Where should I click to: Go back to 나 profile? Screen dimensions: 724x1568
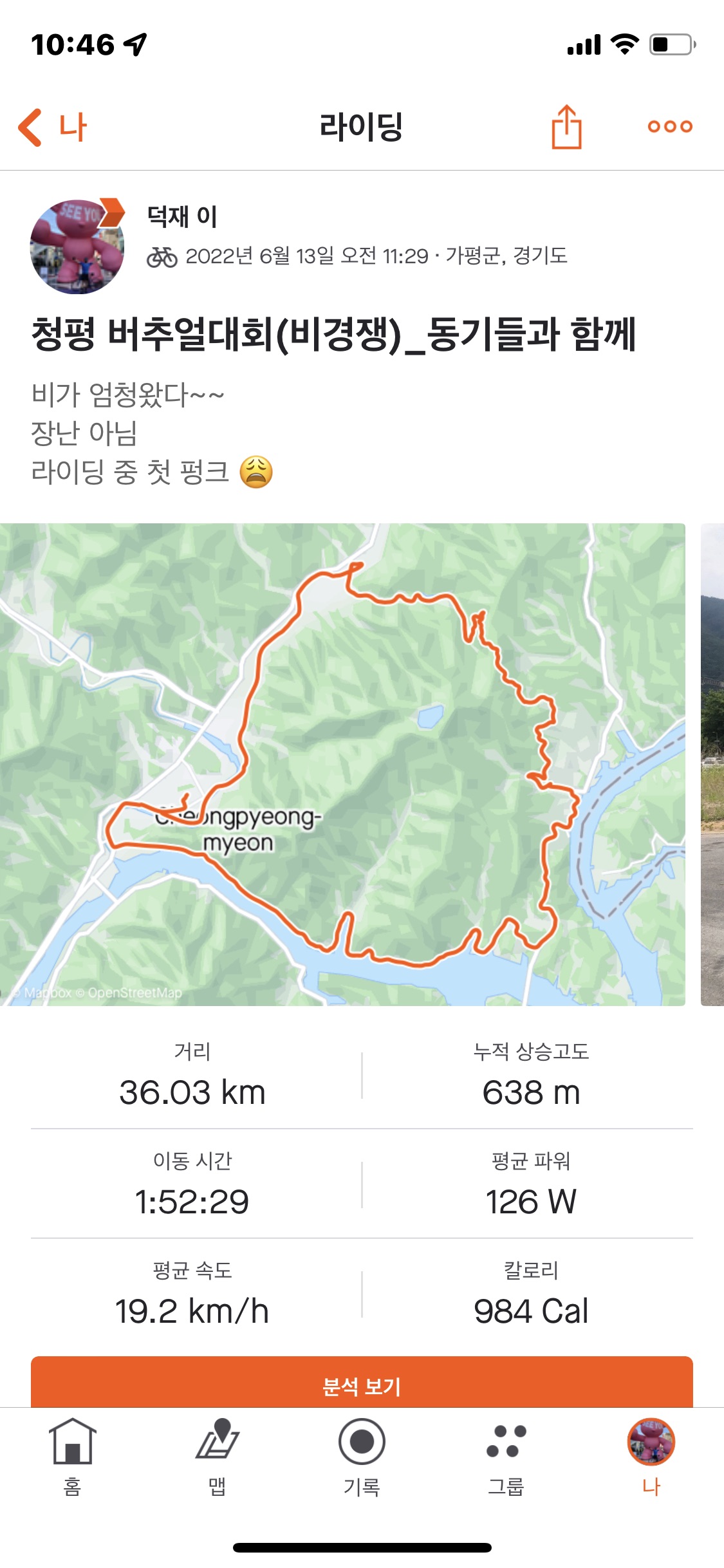click(x=53, y=127)
